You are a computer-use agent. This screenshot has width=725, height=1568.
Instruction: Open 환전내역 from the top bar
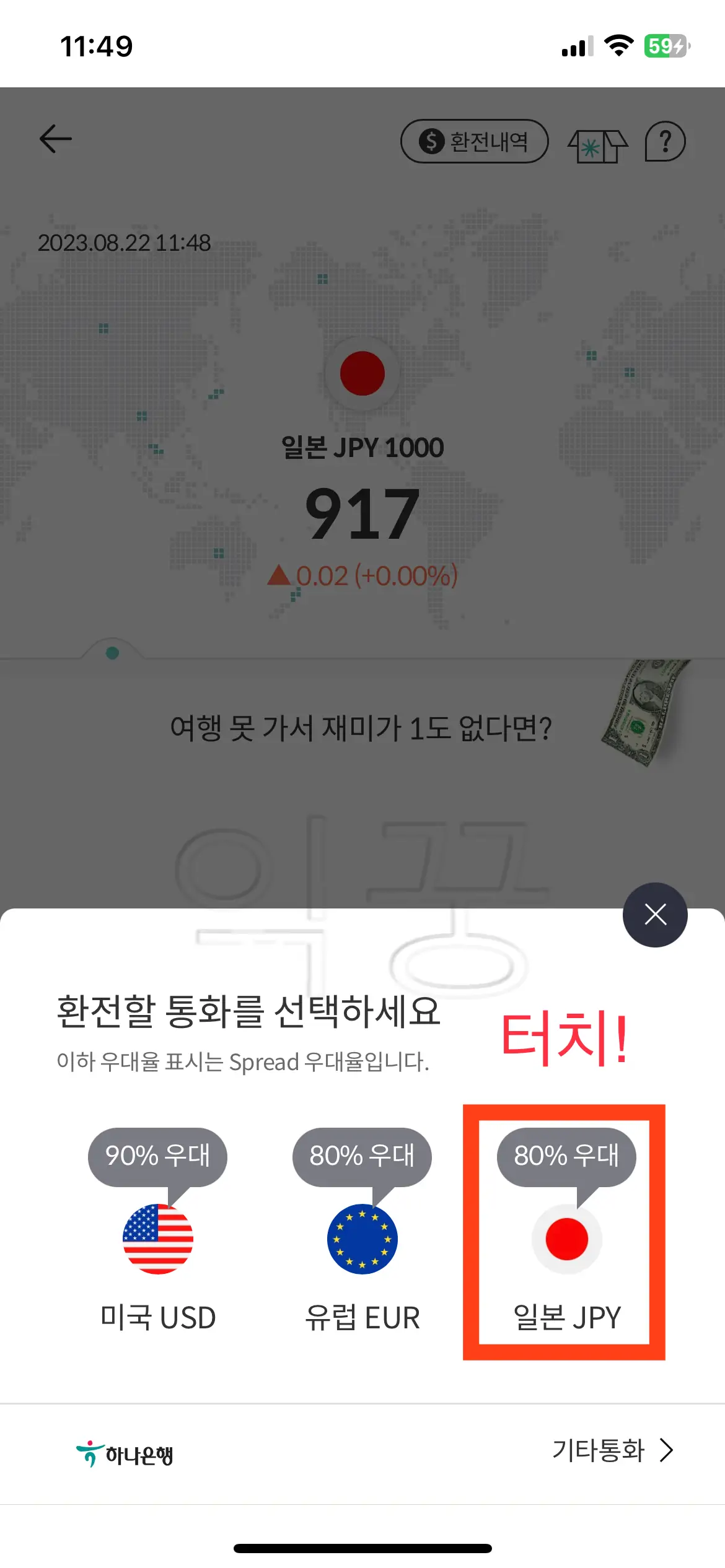pyautogui.click(x=475, y=142)
